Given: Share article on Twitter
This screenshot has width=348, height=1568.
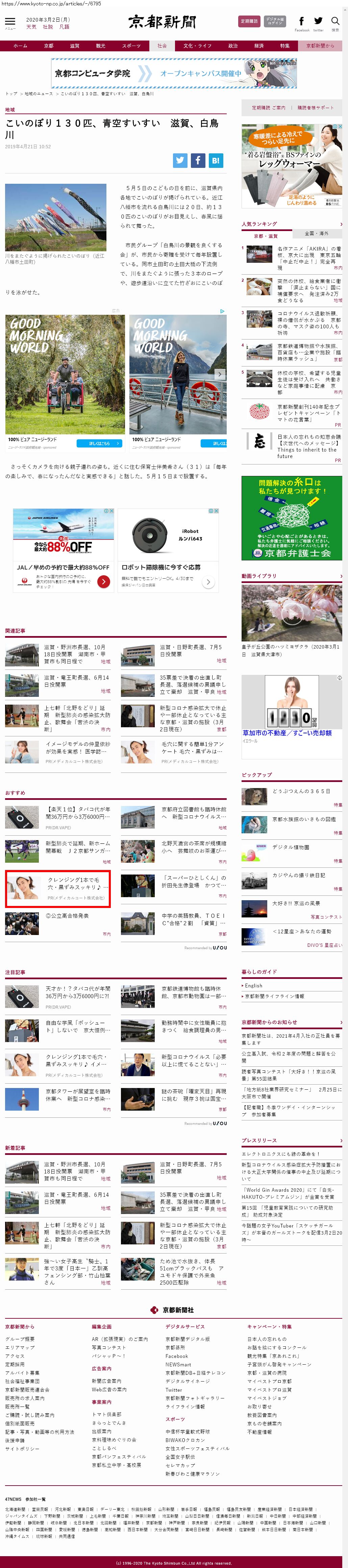Looking at the screenshot, I should click(179, 160).
